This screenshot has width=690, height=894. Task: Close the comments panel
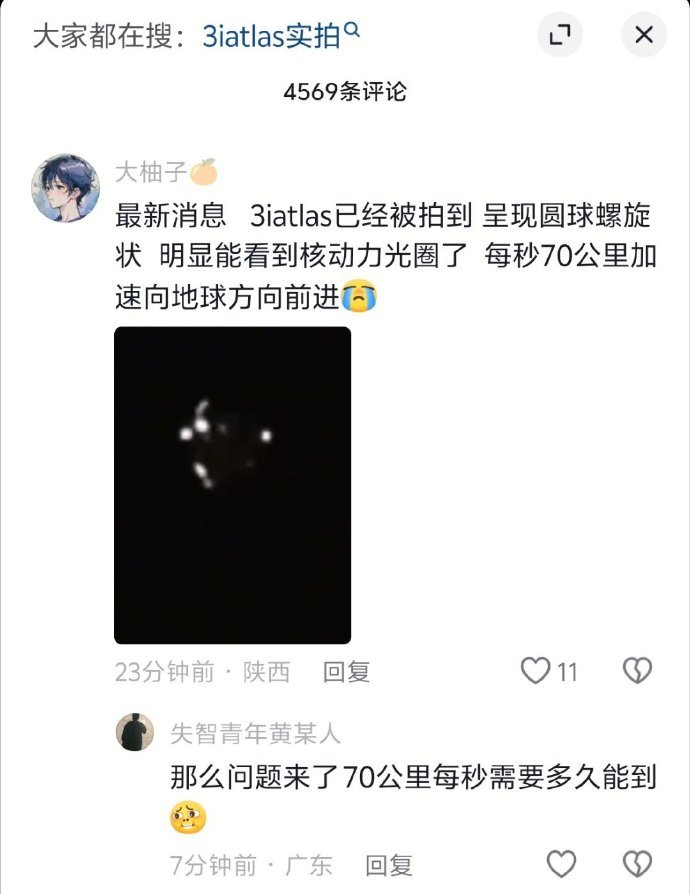click(644, 36)
